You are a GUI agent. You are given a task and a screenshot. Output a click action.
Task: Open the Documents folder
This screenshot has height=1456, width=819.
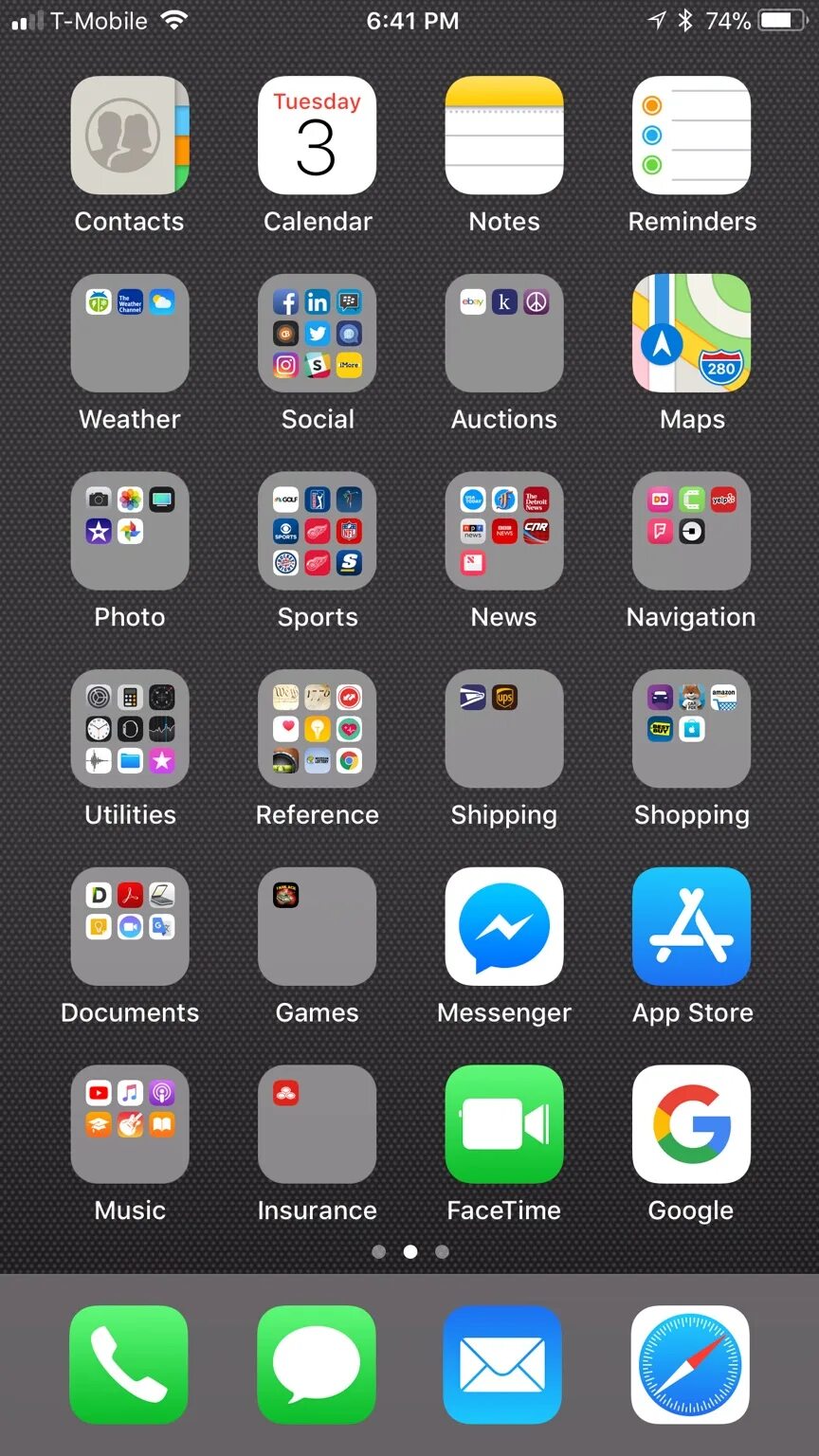click(130, 926)
